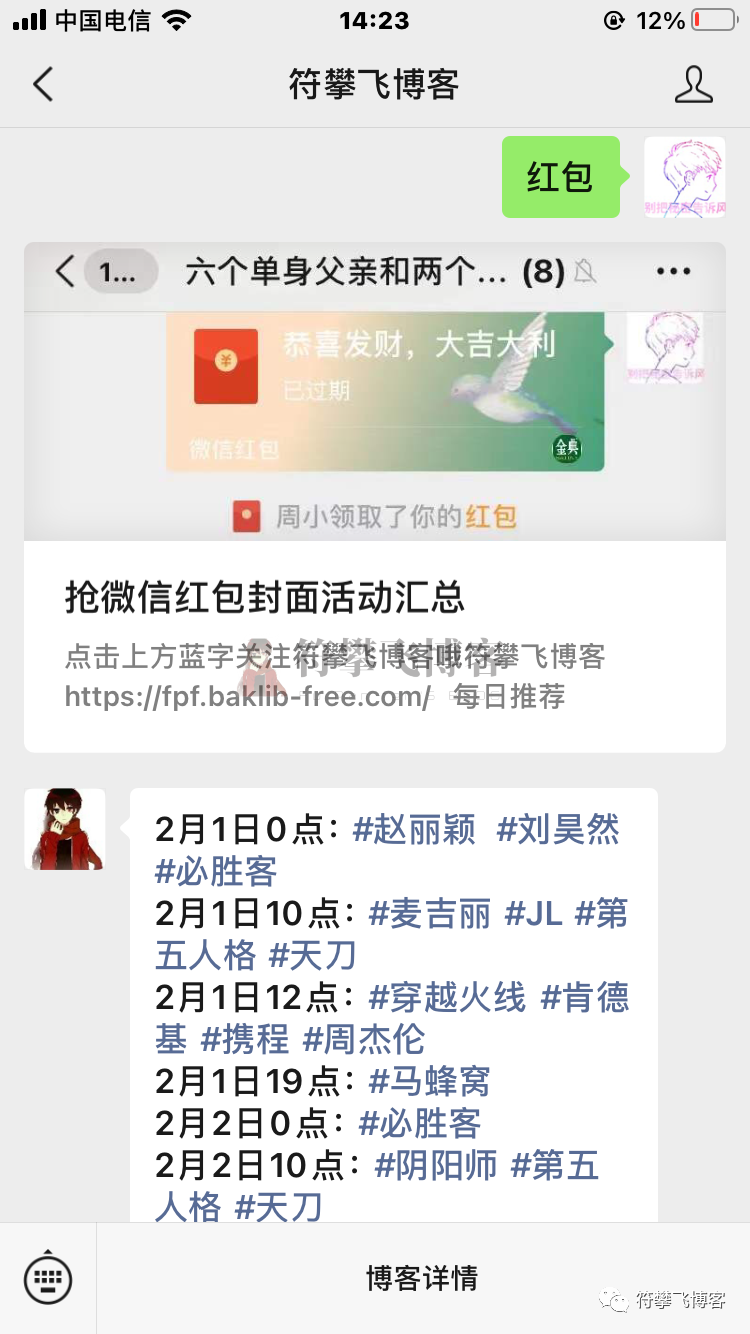Open the #刘昊然 hashtag
Viewport: 750px width, 1334px height.
click(558, 830)
